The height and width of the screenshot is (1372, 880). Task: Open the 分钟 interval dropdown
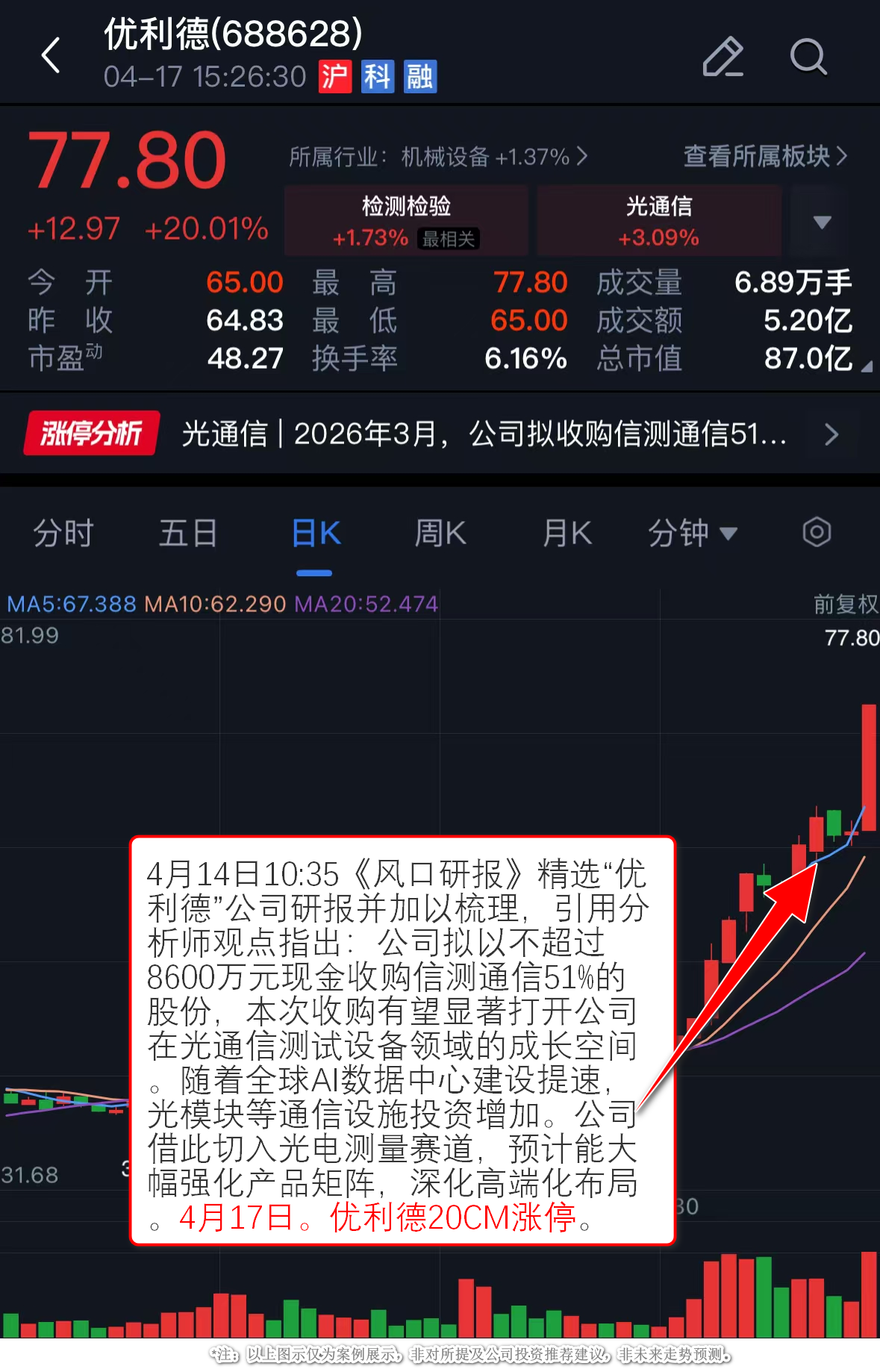point(692,533)
